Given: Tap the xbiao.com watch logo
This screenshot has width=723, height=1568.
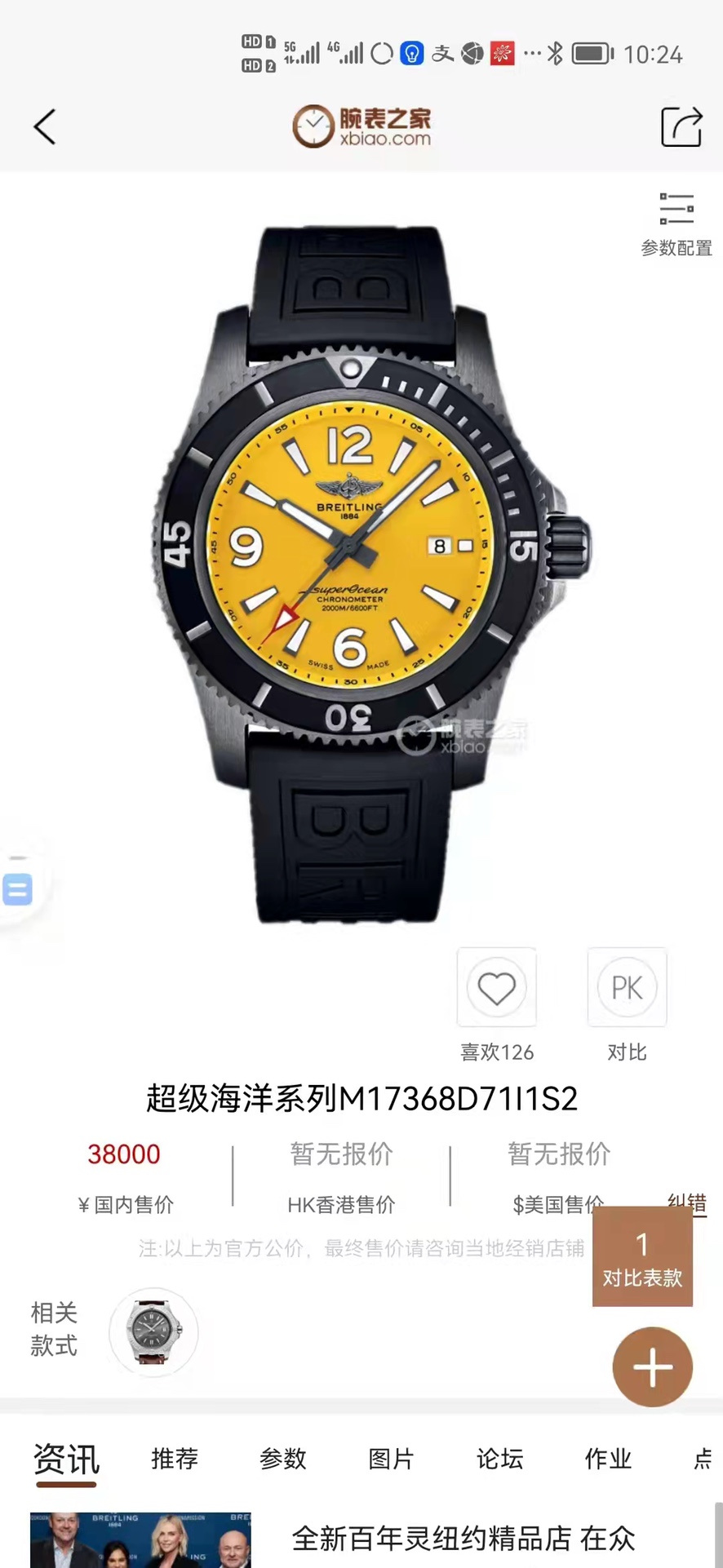Looking at the screenshot, I should [x=361, y=127].
